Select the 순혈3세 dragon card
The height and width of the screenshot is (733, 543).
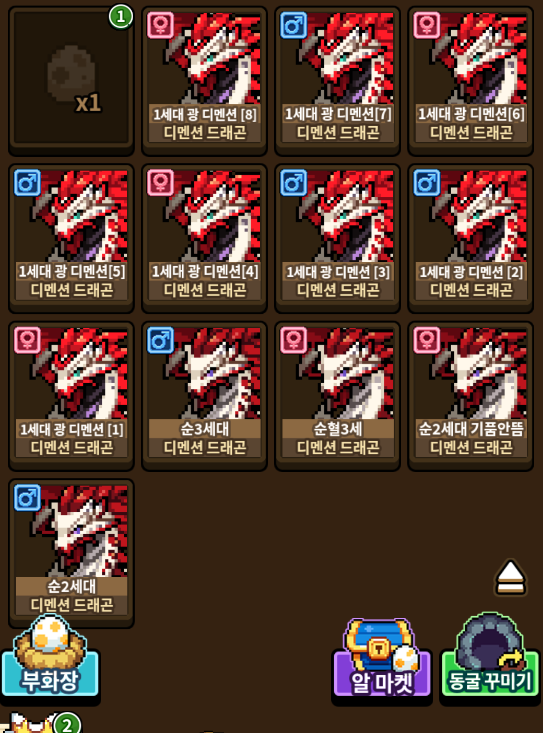point(337,395)
